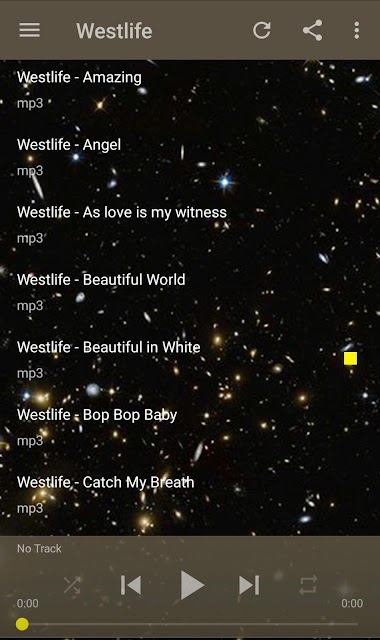Viewport: 380px width, 640px height.
Task: Open the hamburger drawer menu
Action: 29,30
